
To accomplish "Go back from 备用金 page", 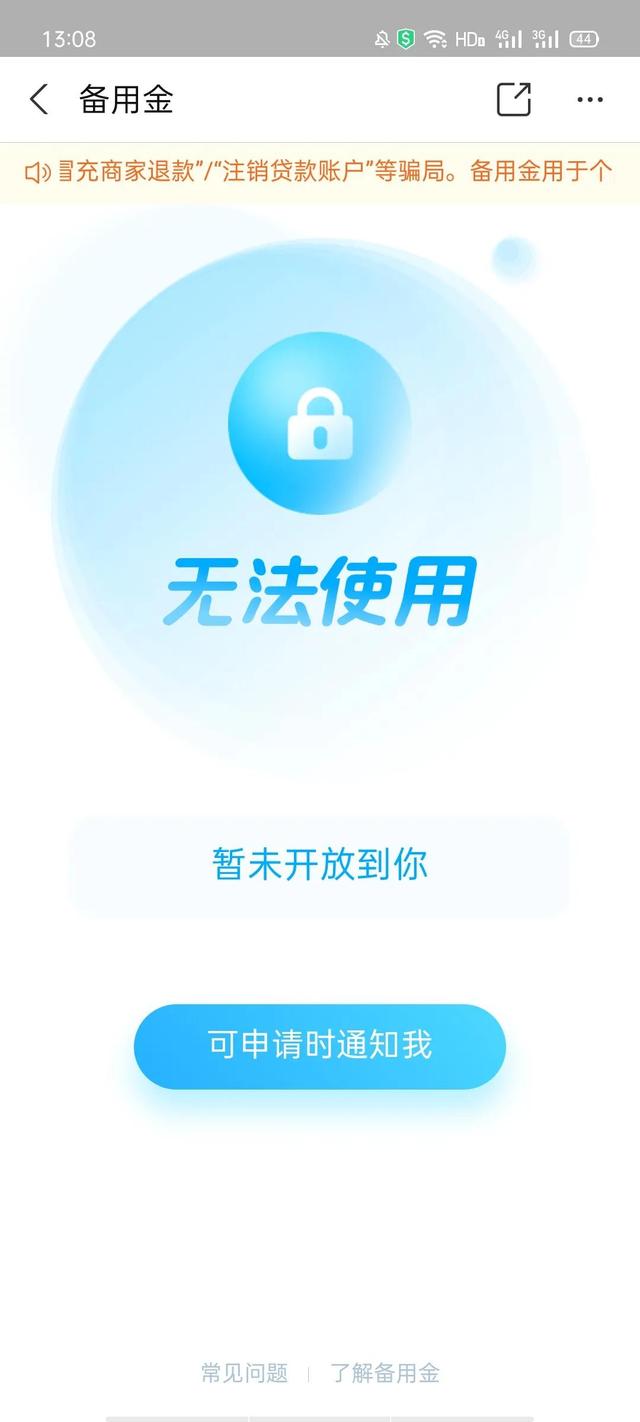I will coord(39,100).
